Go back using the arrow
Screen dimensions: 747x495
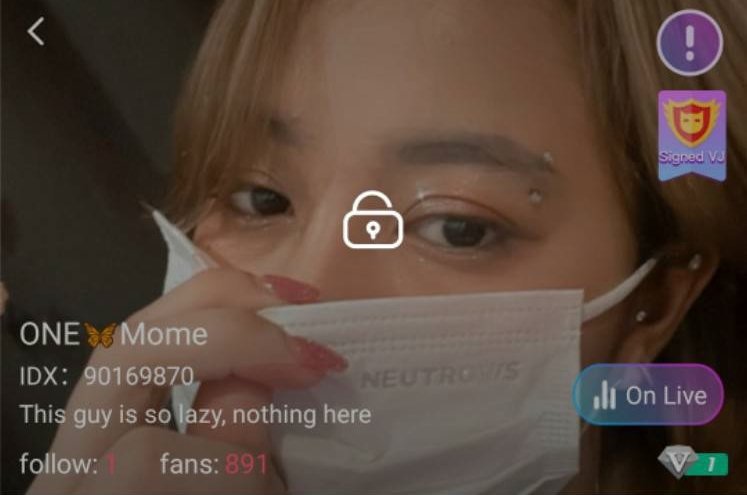(x=36, y=32)
